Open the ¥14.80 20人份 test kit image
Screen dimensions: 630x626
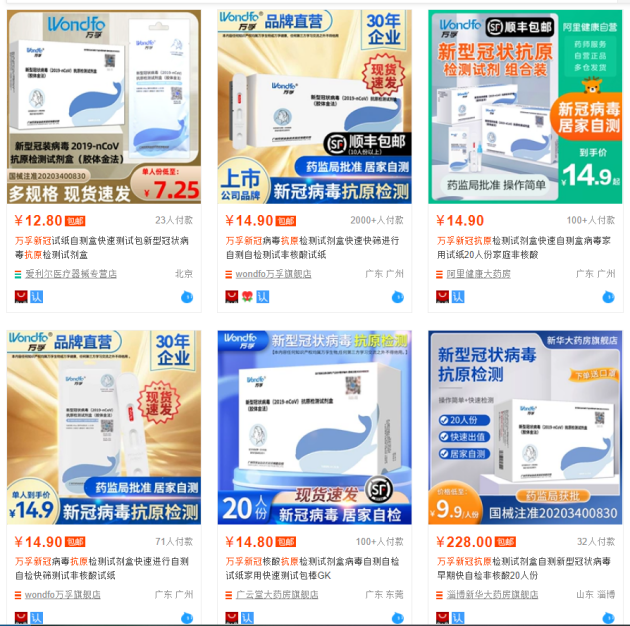(314, 427)
